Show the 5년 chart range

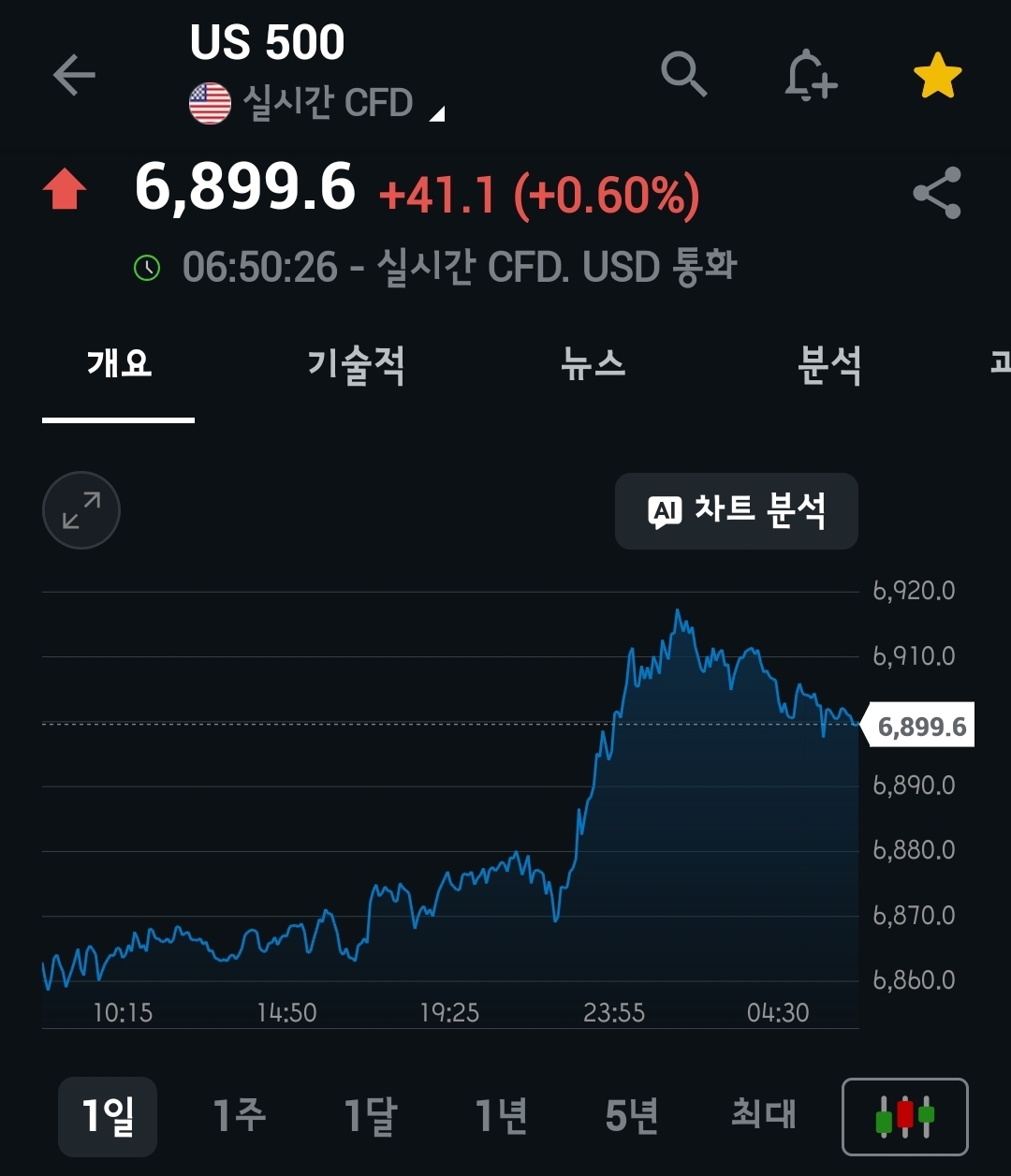tap(632, 1116)
